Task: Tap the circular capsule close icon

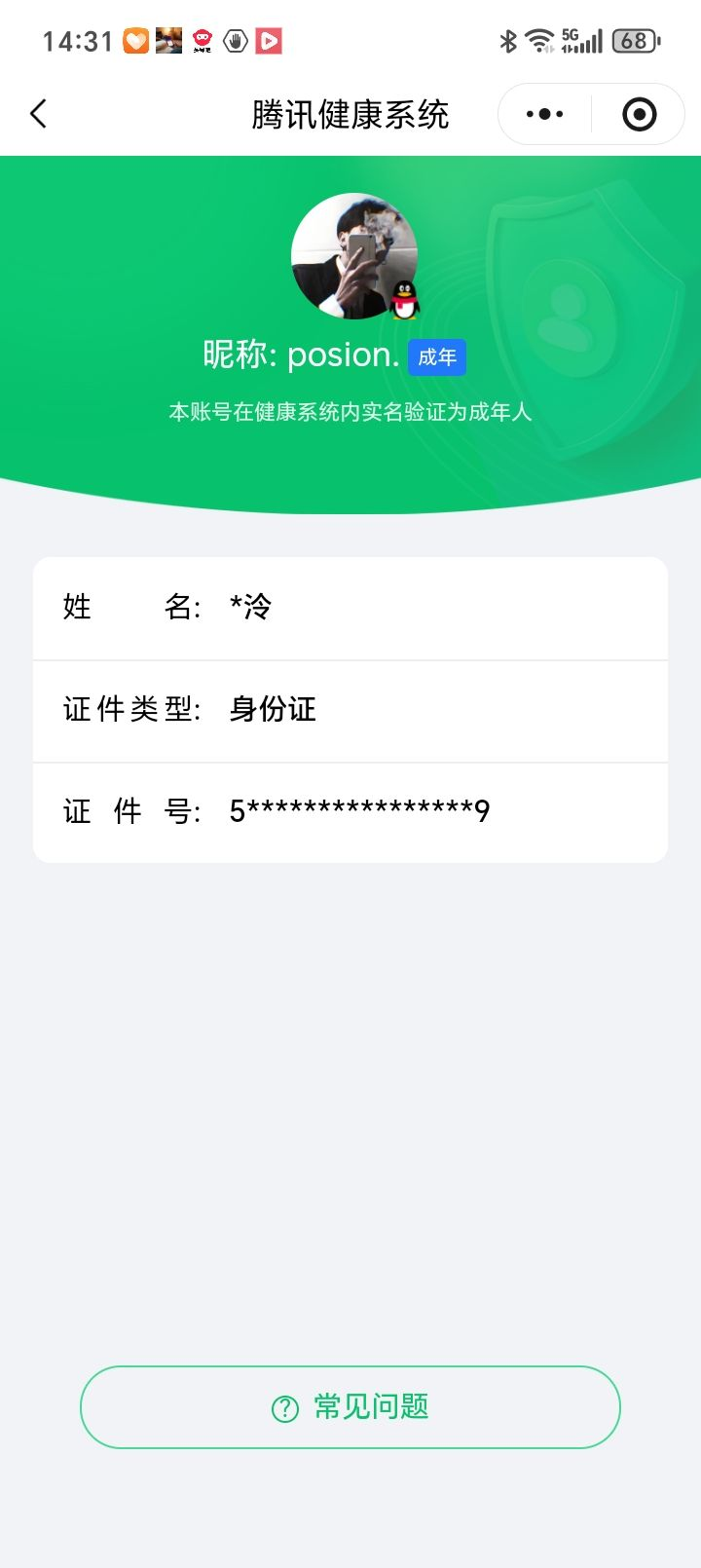Action: [x=638, y=114]
